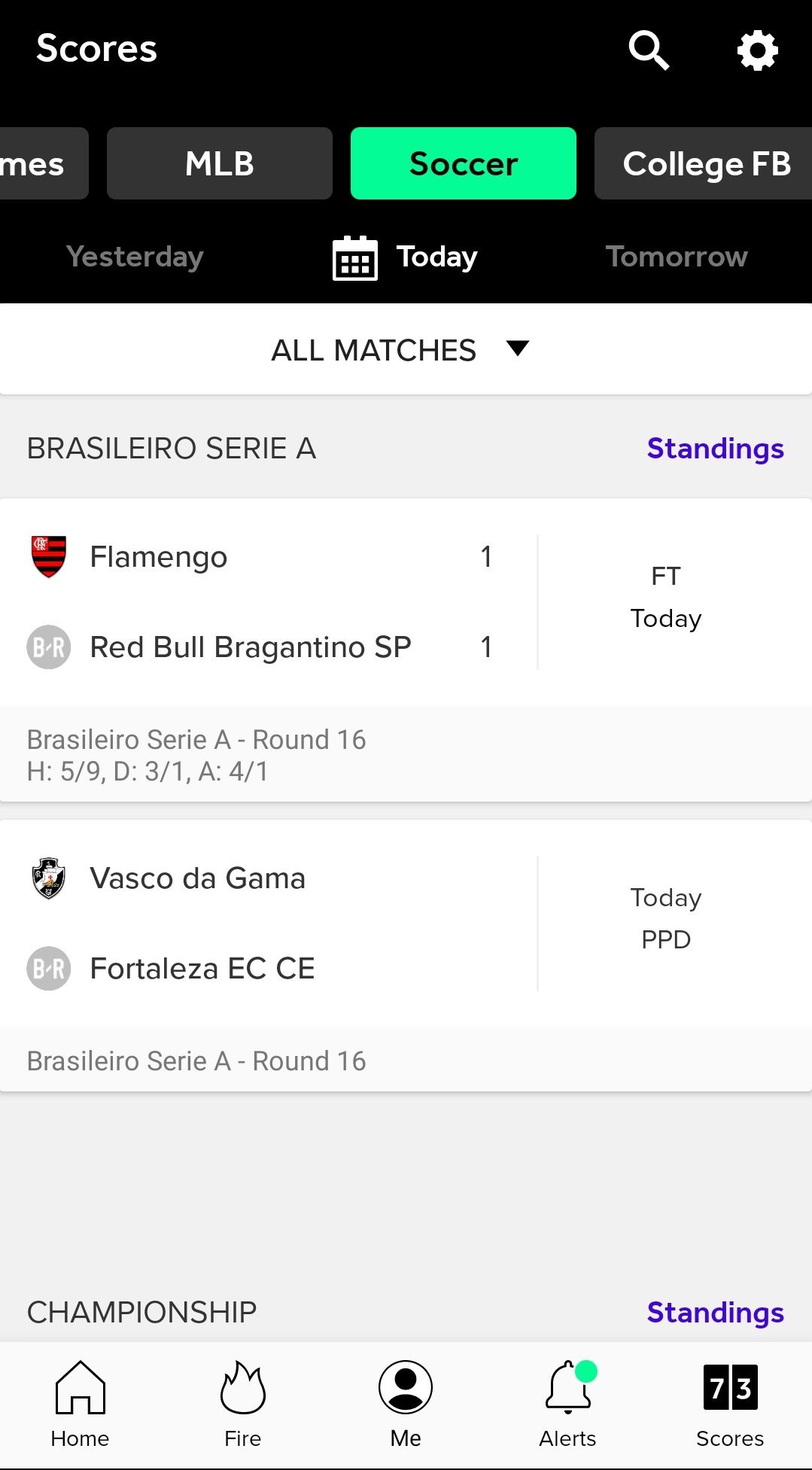Screen dimensions: 812x1470
Task: Open the settings gear icon
Action: 757,50
